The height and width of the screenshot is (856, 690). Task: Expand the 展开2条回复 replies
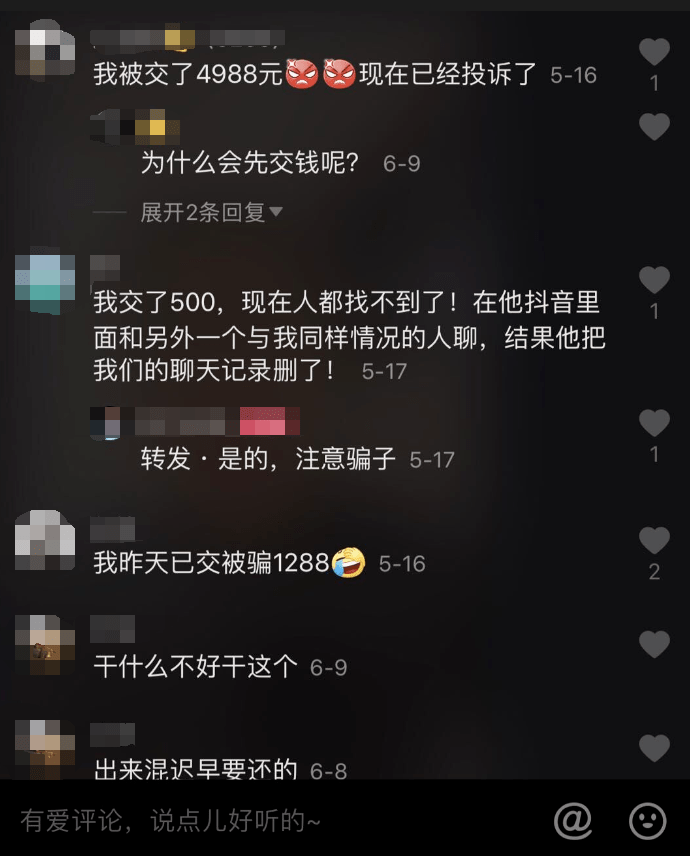[212, 212]
